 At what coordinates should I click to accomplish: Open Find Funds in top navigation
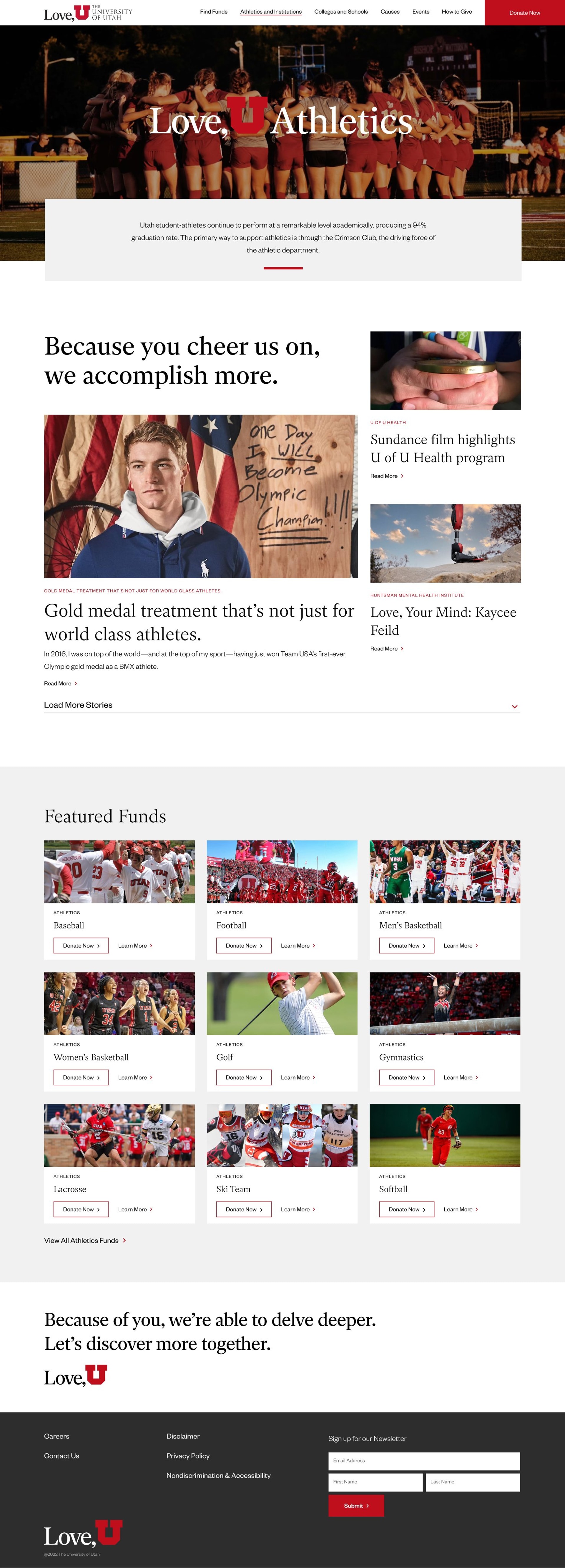tap(213, 11)
